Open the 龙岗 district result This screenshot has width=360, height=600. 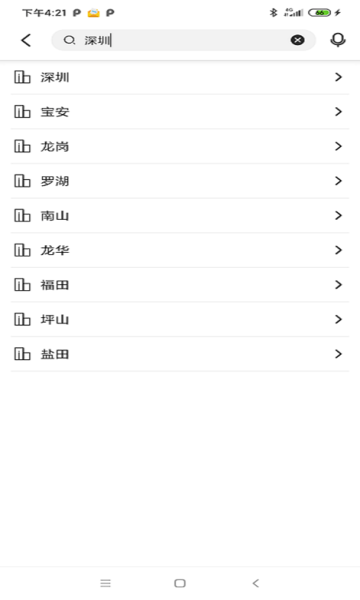click(180, 146)
